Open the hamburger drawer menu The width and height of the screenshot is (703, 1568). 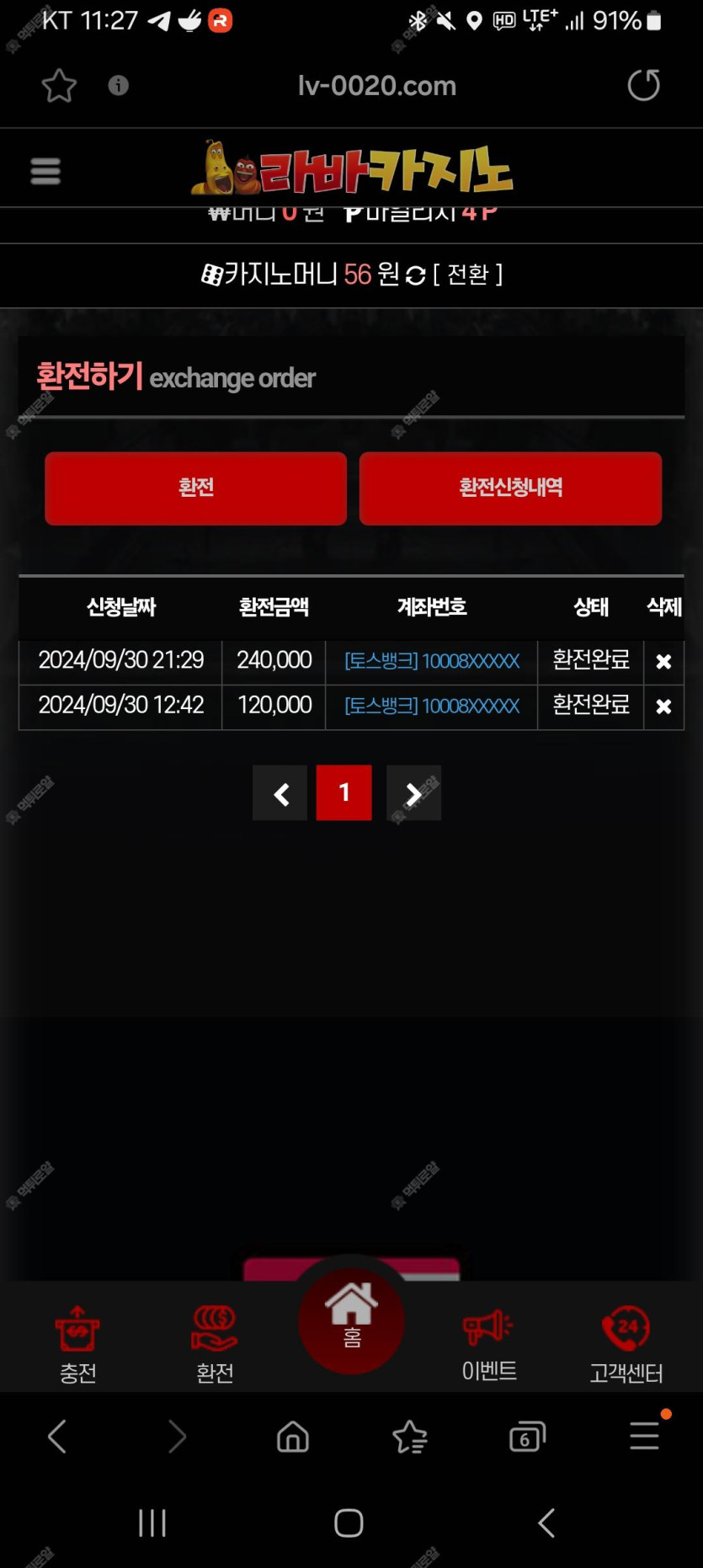[45, 171]
